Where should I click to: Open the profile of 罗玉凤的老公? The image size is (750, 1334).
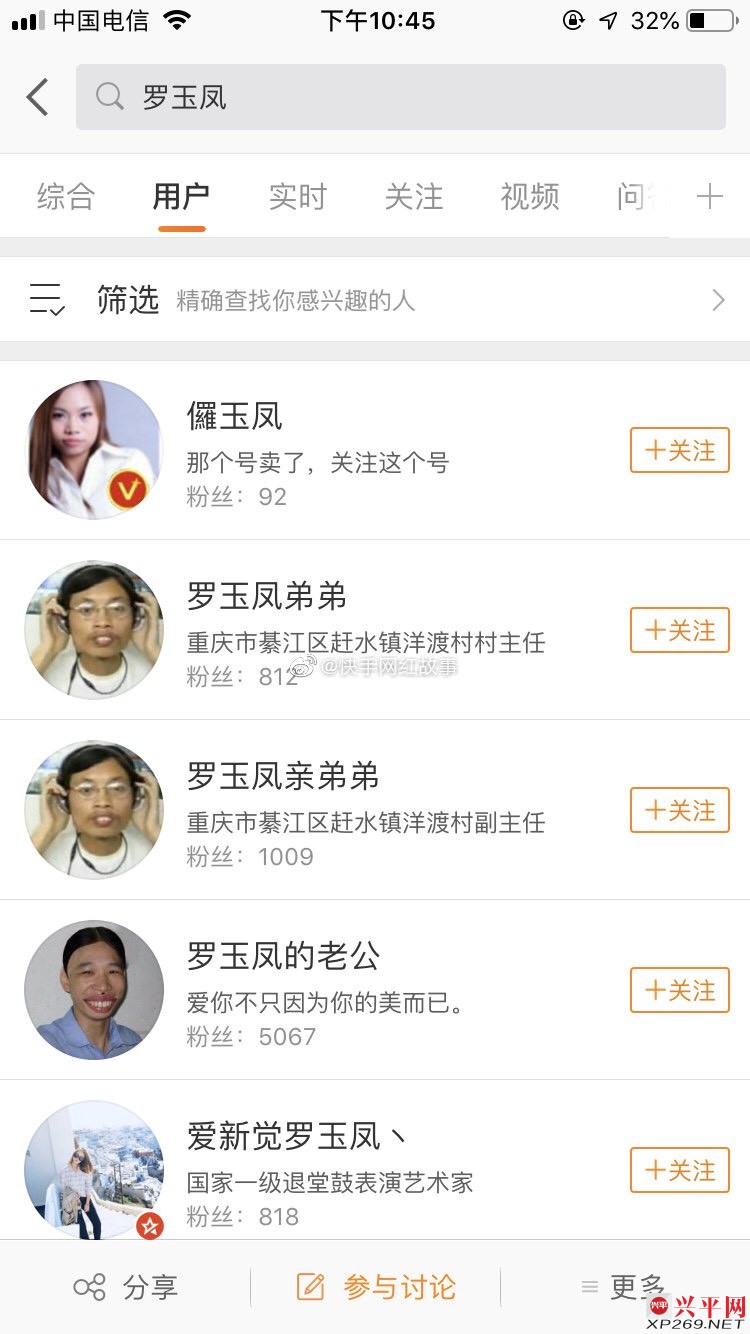(x=284, y=957)
